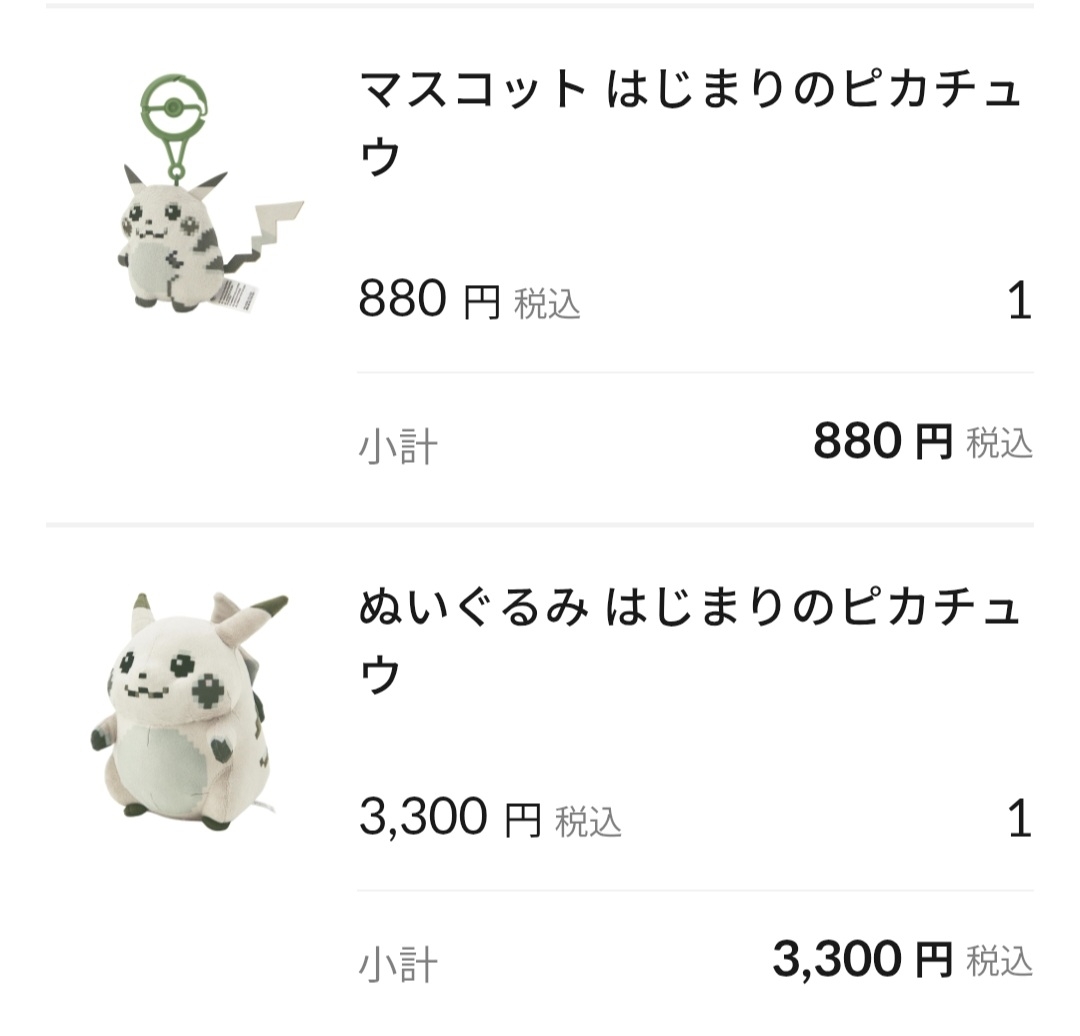1080x1036 pixels.
Task: Open the ぬいぐるみ はじまりのピカチュウ product image
Action: pos(190,712)
